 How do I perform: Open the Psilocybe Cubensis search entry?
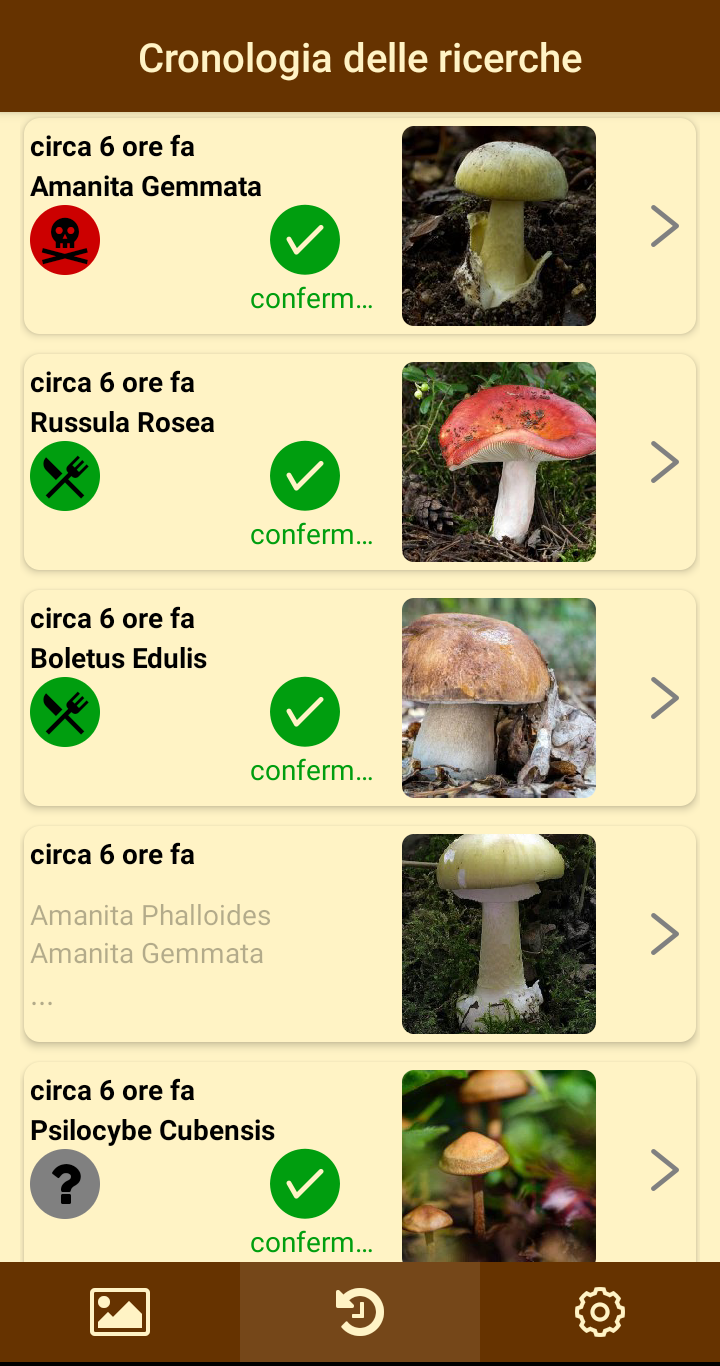(x=360, y=1162)
